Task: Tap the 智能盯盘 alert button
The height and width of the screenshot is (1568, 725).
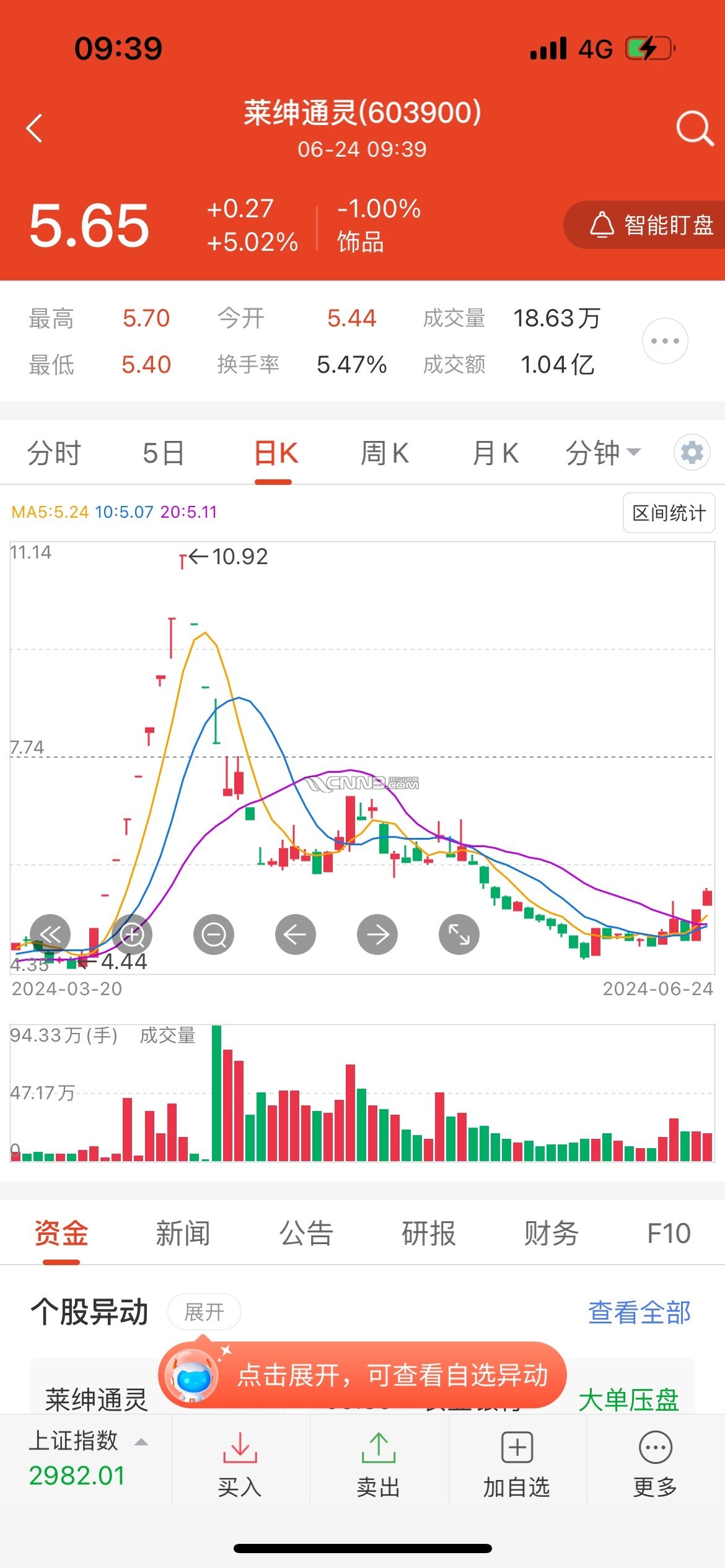Action: pos(651,225)
